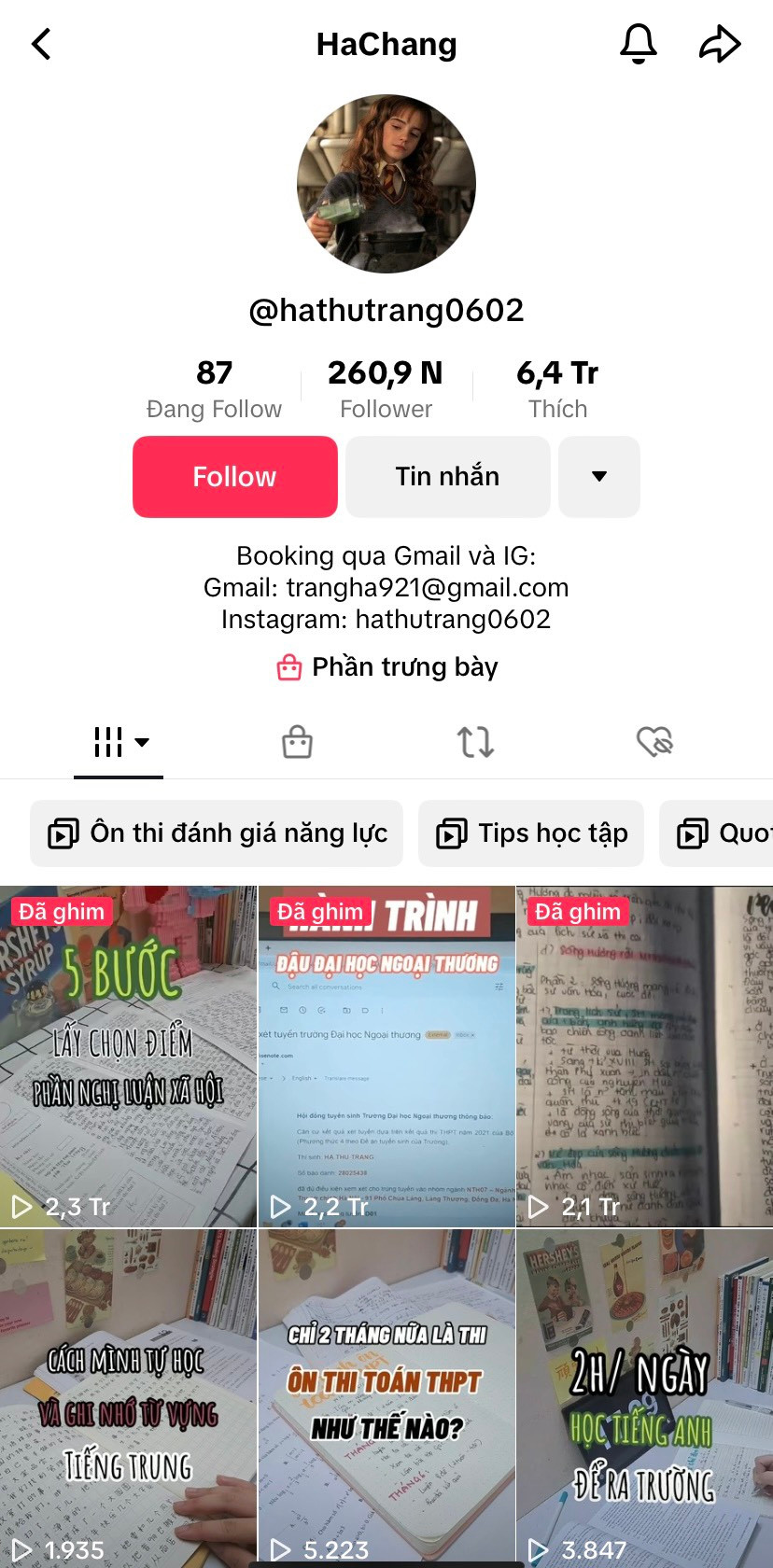View the following list of 87
The height and width of the screenshot is (1568, 773).
(x=214, y=389)
